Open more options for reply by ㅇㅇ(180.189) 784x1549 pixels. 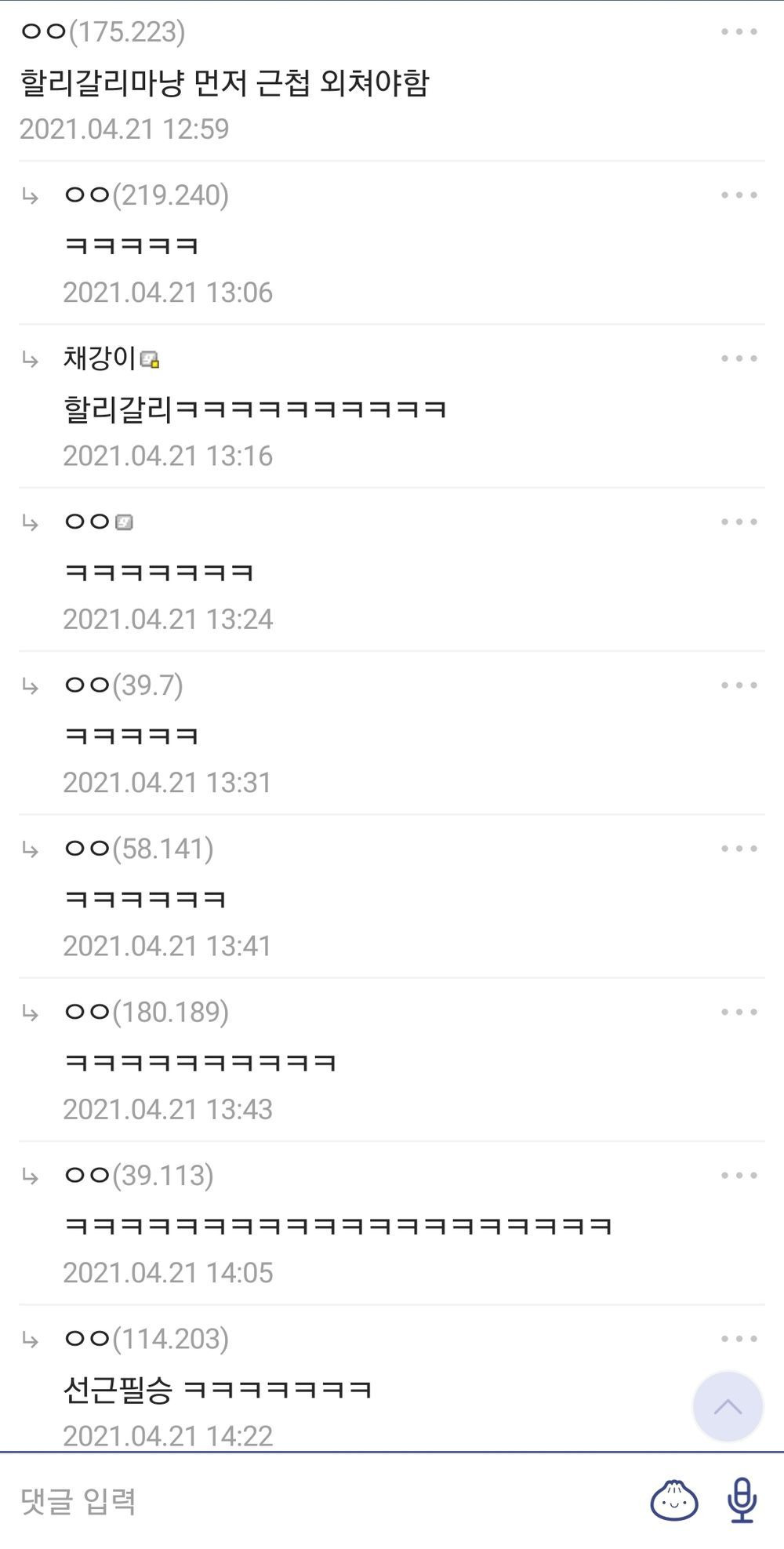739,1012
